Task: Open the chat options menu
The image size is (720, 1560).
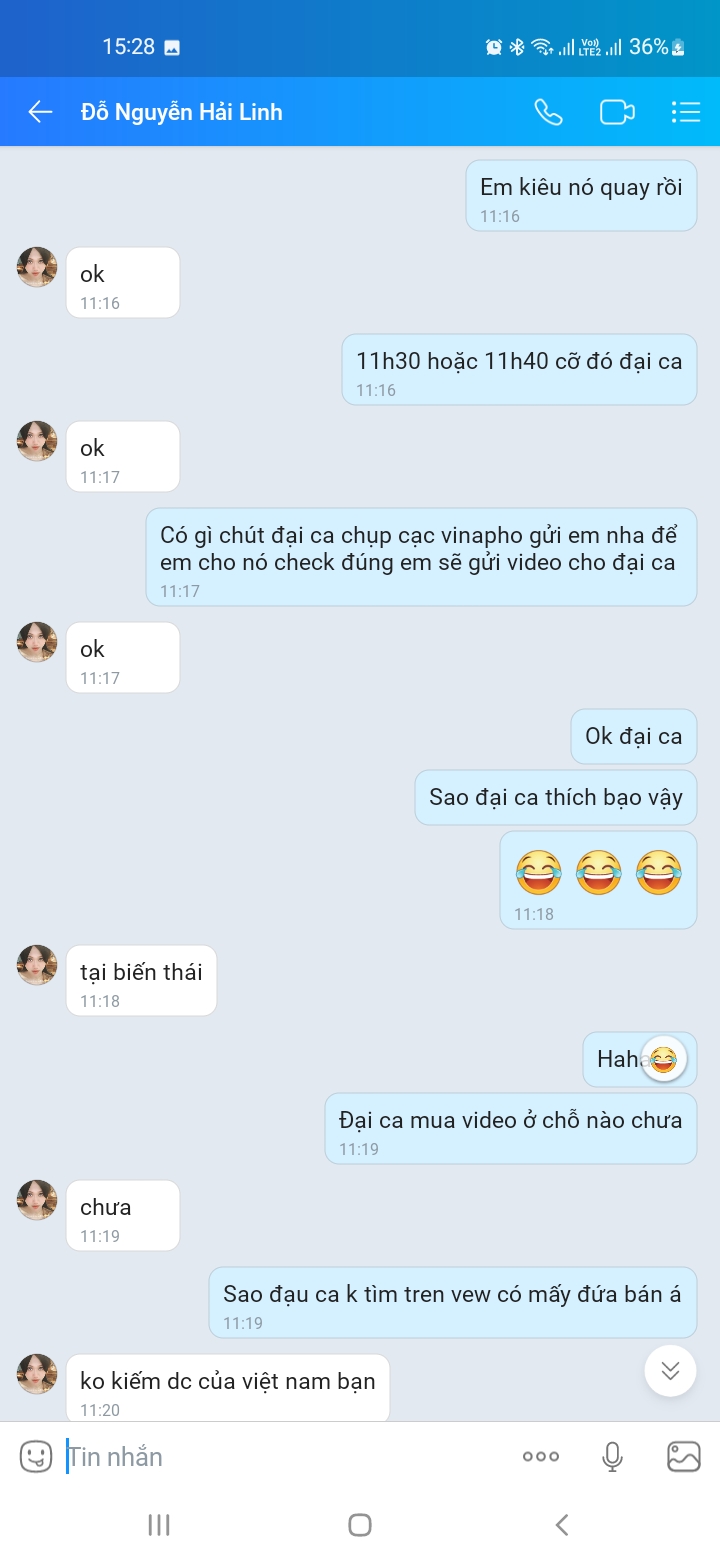Action: 686,112
